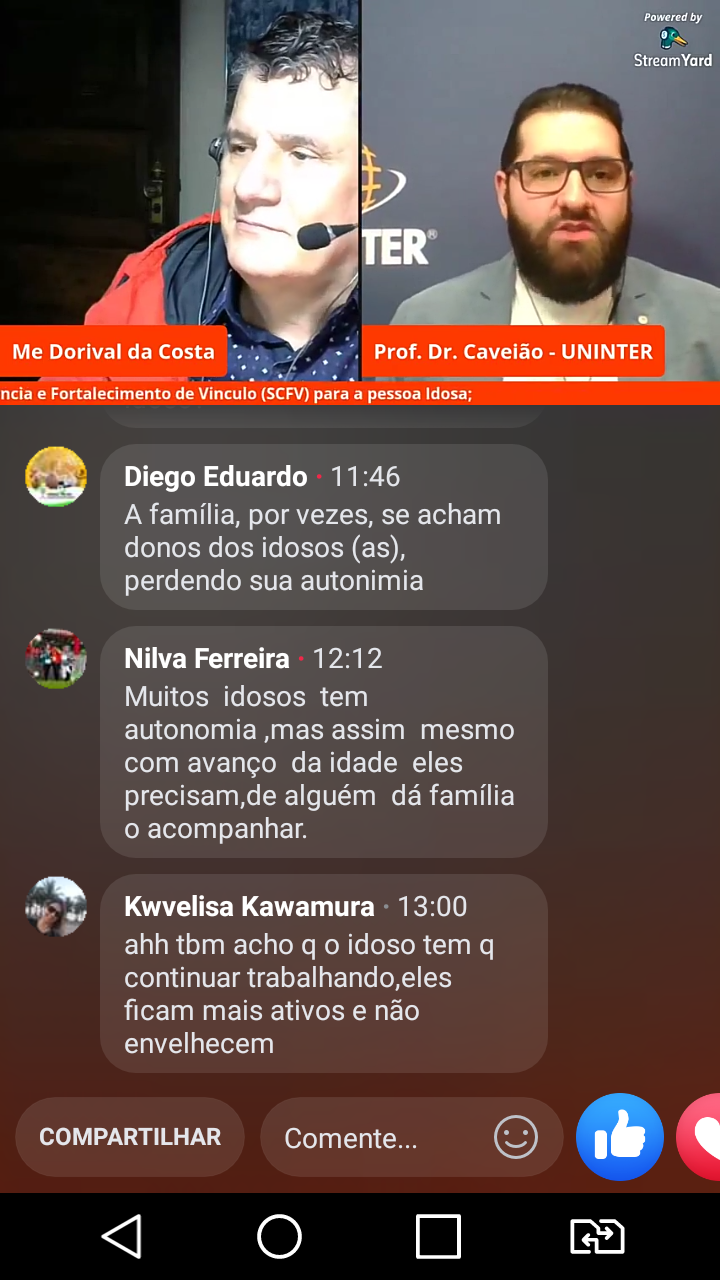Screen dimensions: 720x1280
Task: Go back with the system back button
Action: pyautogui.click(x=122, y=1237)
